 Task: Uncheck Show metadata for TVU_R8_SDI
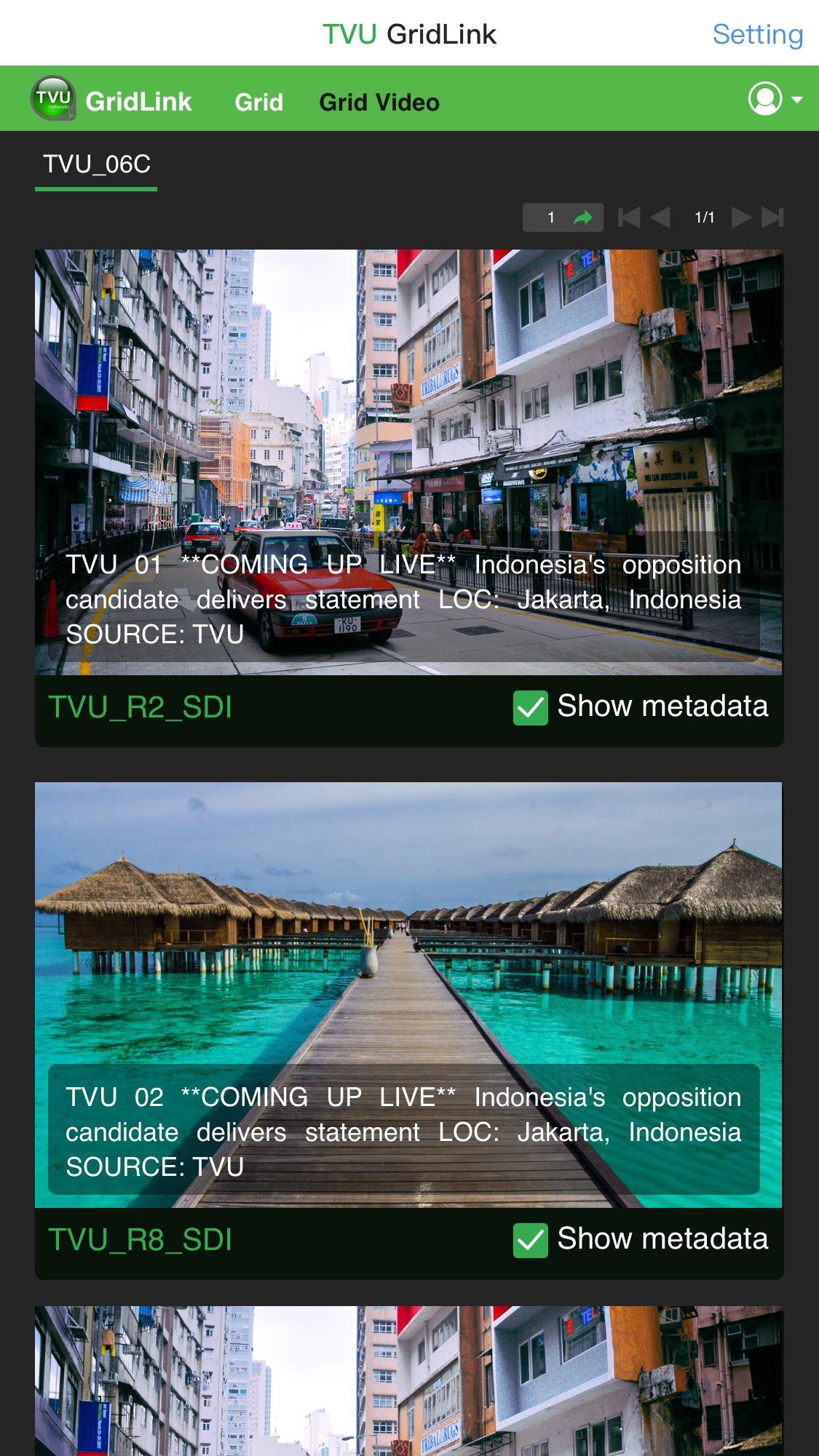[531, 1240]
